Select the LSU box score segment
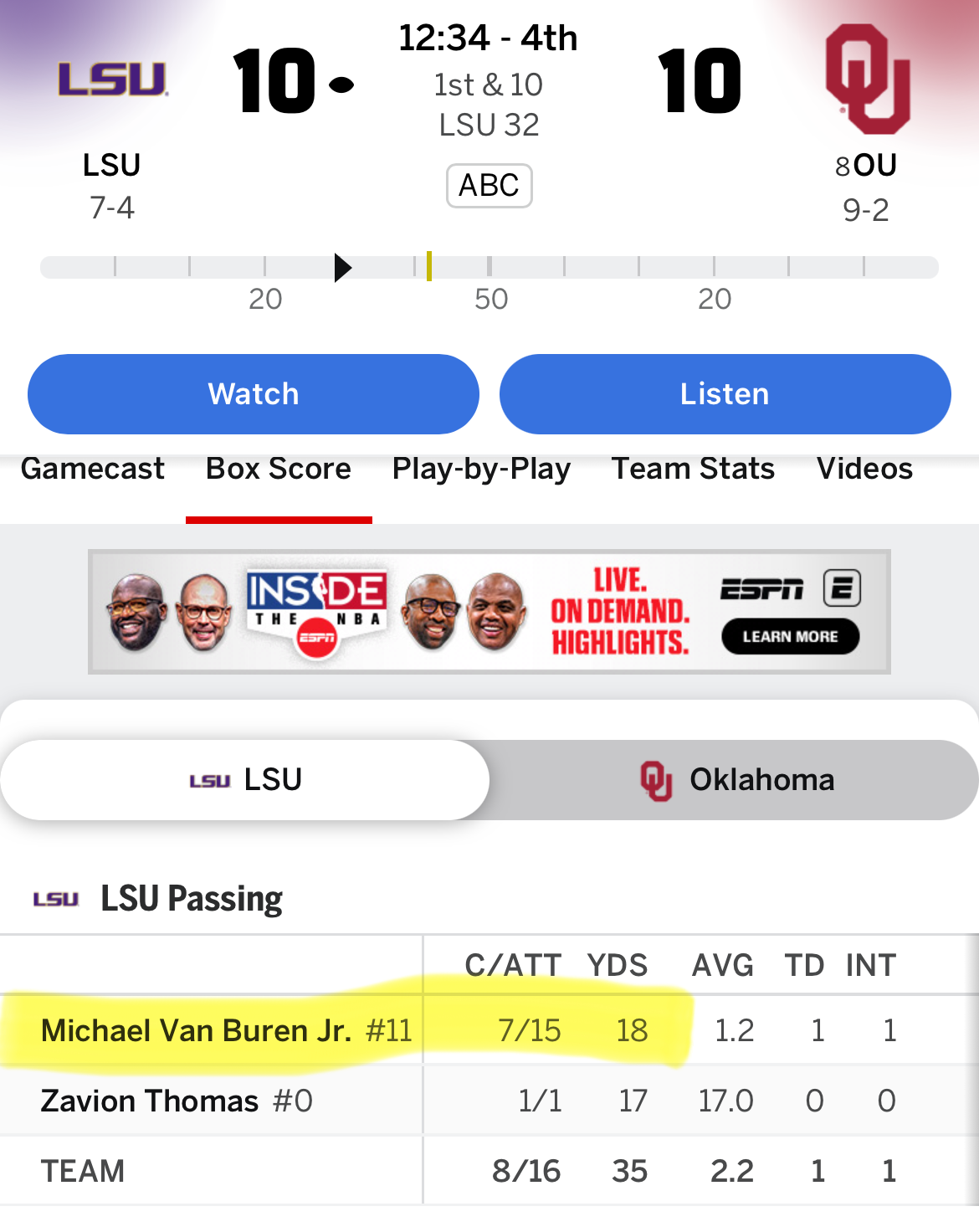 pos(245,780)
